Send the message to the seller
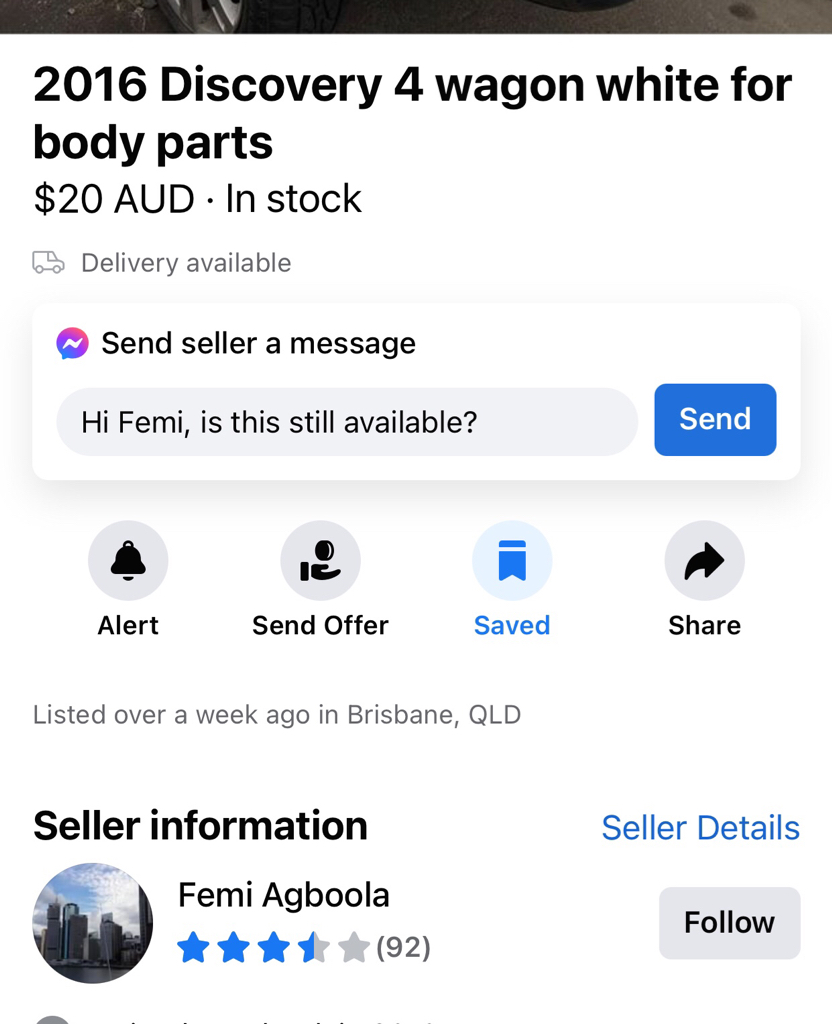 pyautogui.click(x=715, y=420)
